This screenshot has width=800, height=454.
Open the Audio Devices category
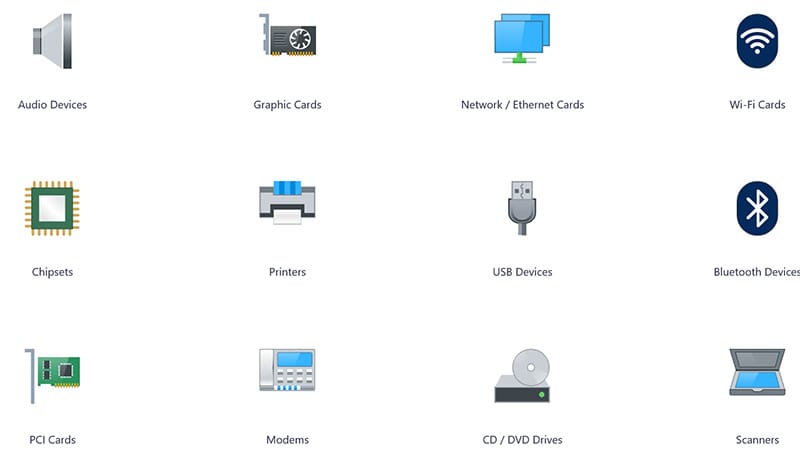click(x=52, y=42)
